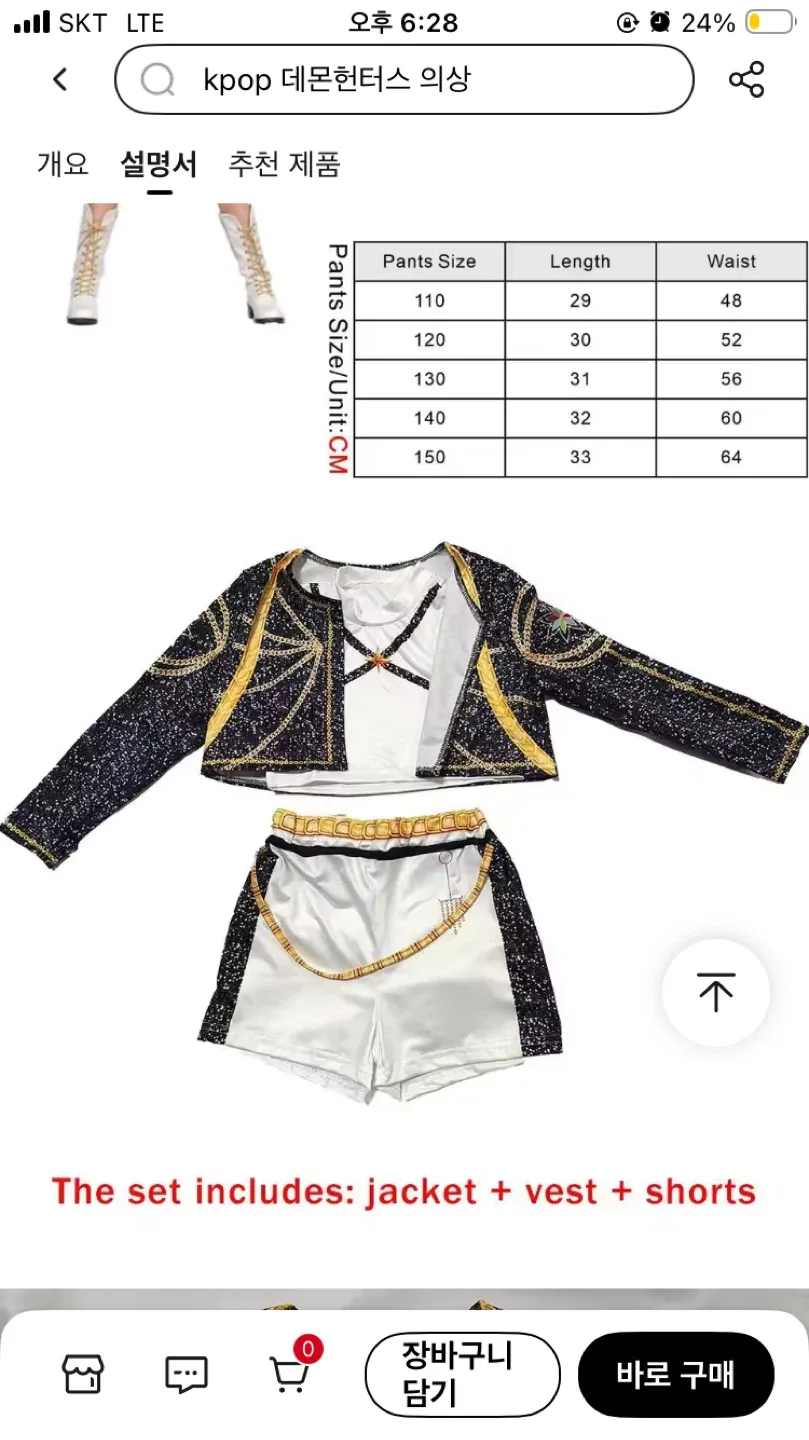Visit the seller's store

(x=83, y=1375)
